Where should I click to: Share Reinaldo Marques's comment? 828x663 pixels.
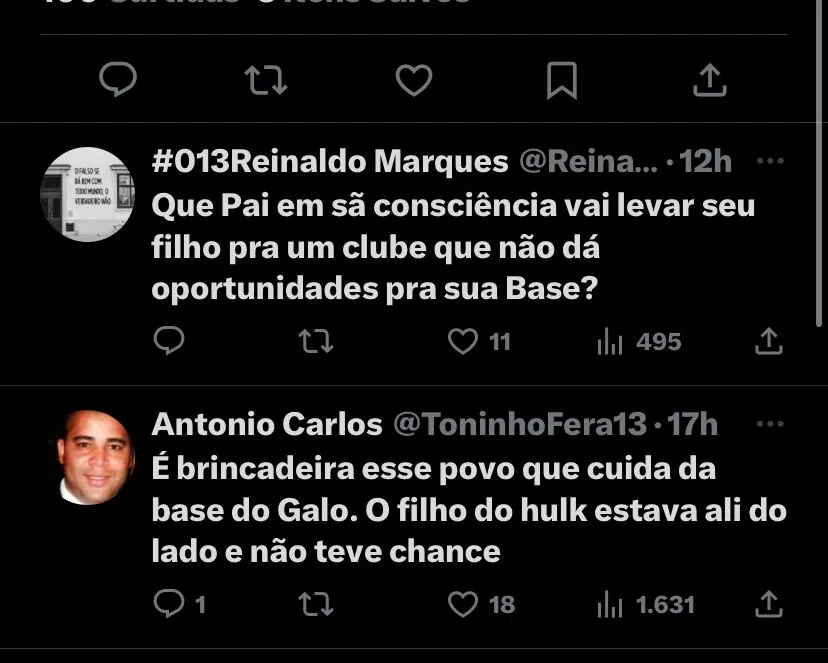768,342
